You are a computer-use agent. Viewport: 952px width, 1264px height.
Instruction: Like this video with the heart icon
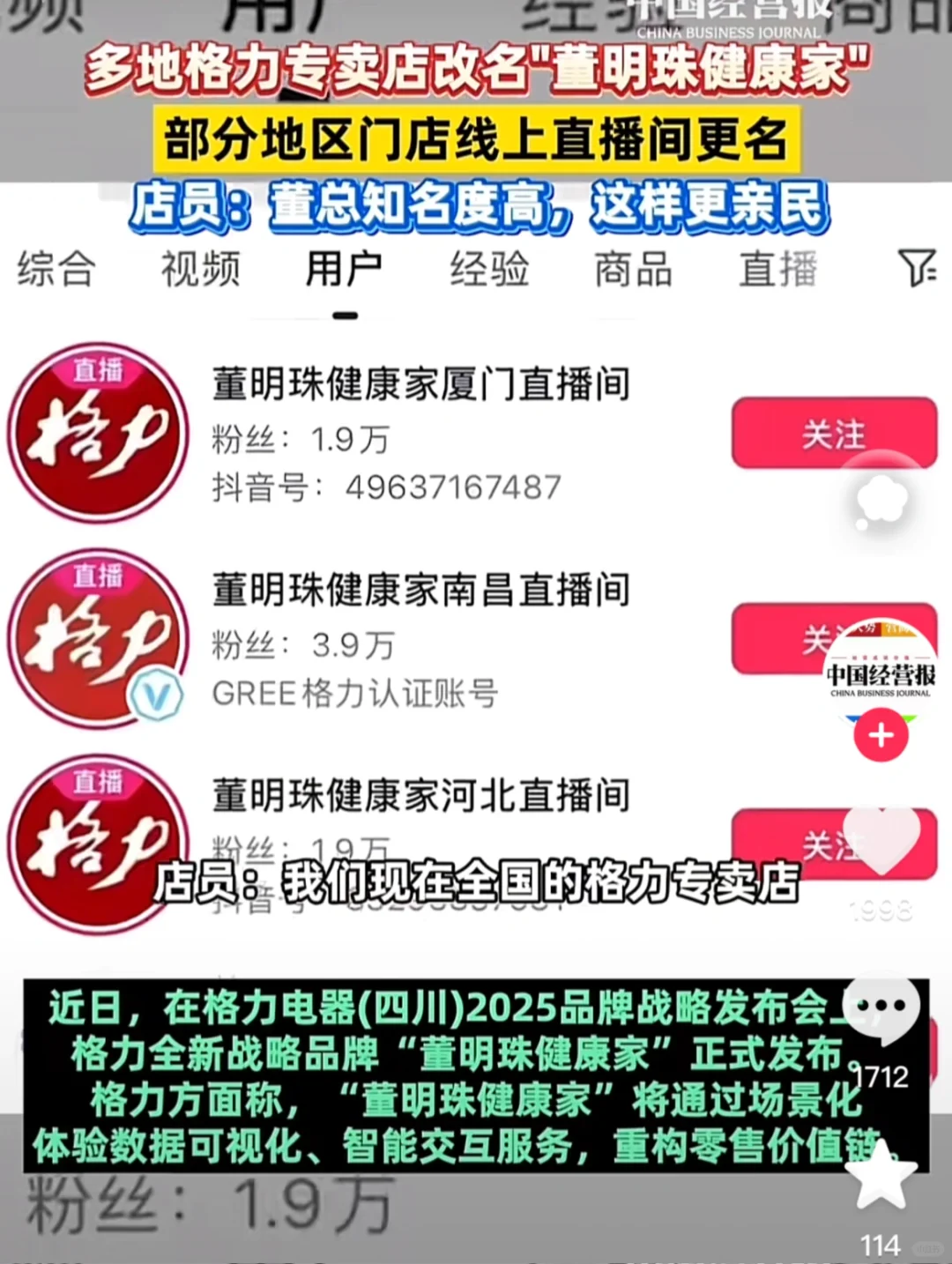tap(881, 841)
